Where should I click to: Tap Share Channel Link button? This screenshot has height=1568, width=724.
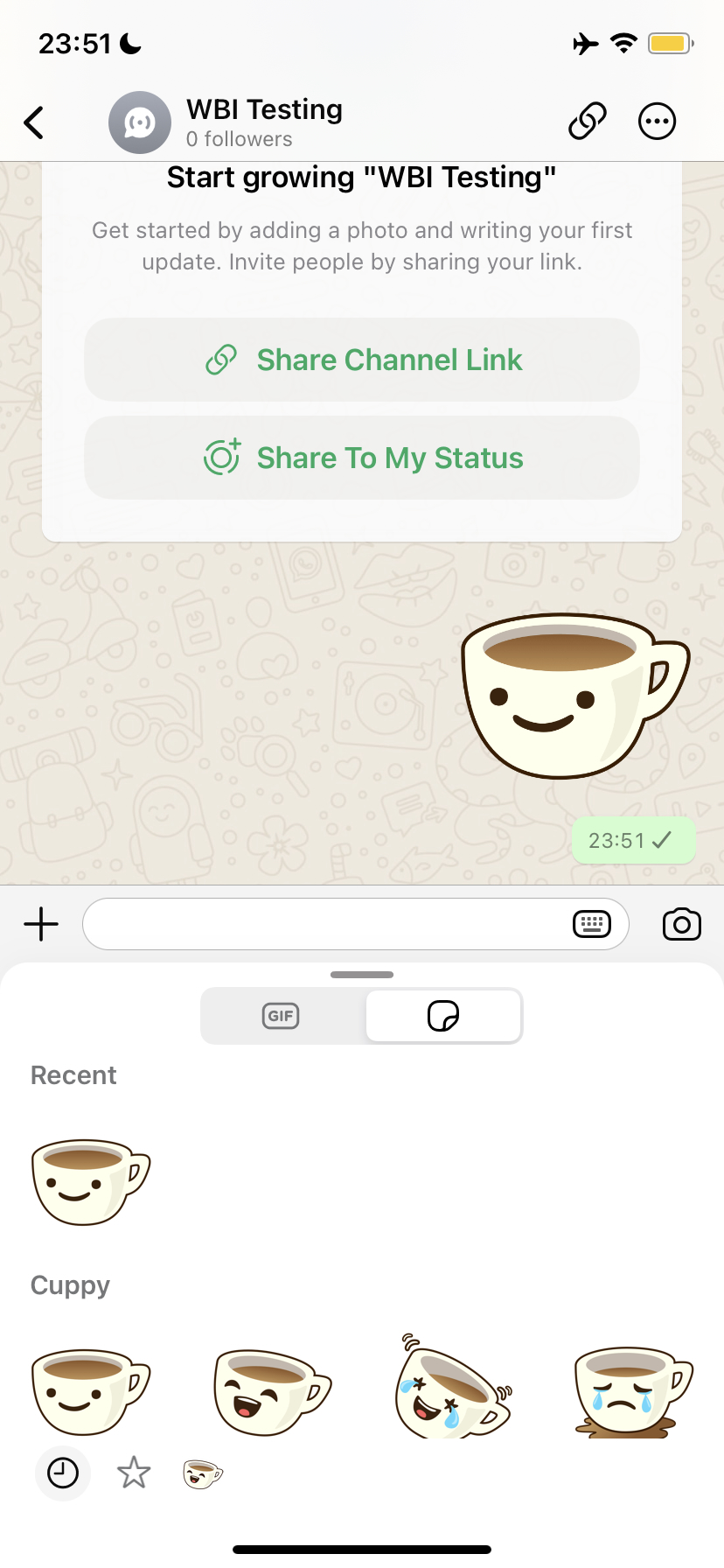coord(362,360)
